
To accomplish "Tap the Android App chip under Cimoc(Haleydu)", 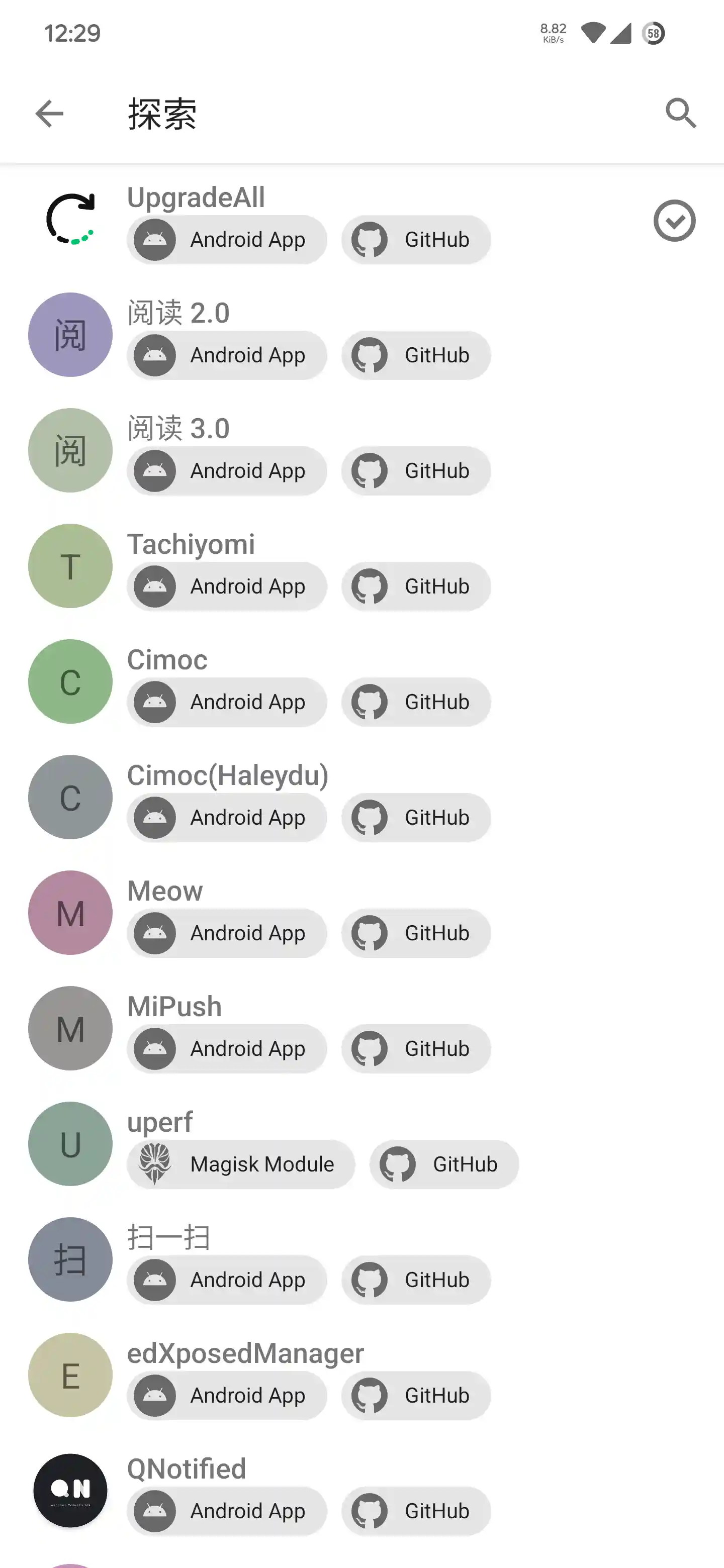I will 227,818.
